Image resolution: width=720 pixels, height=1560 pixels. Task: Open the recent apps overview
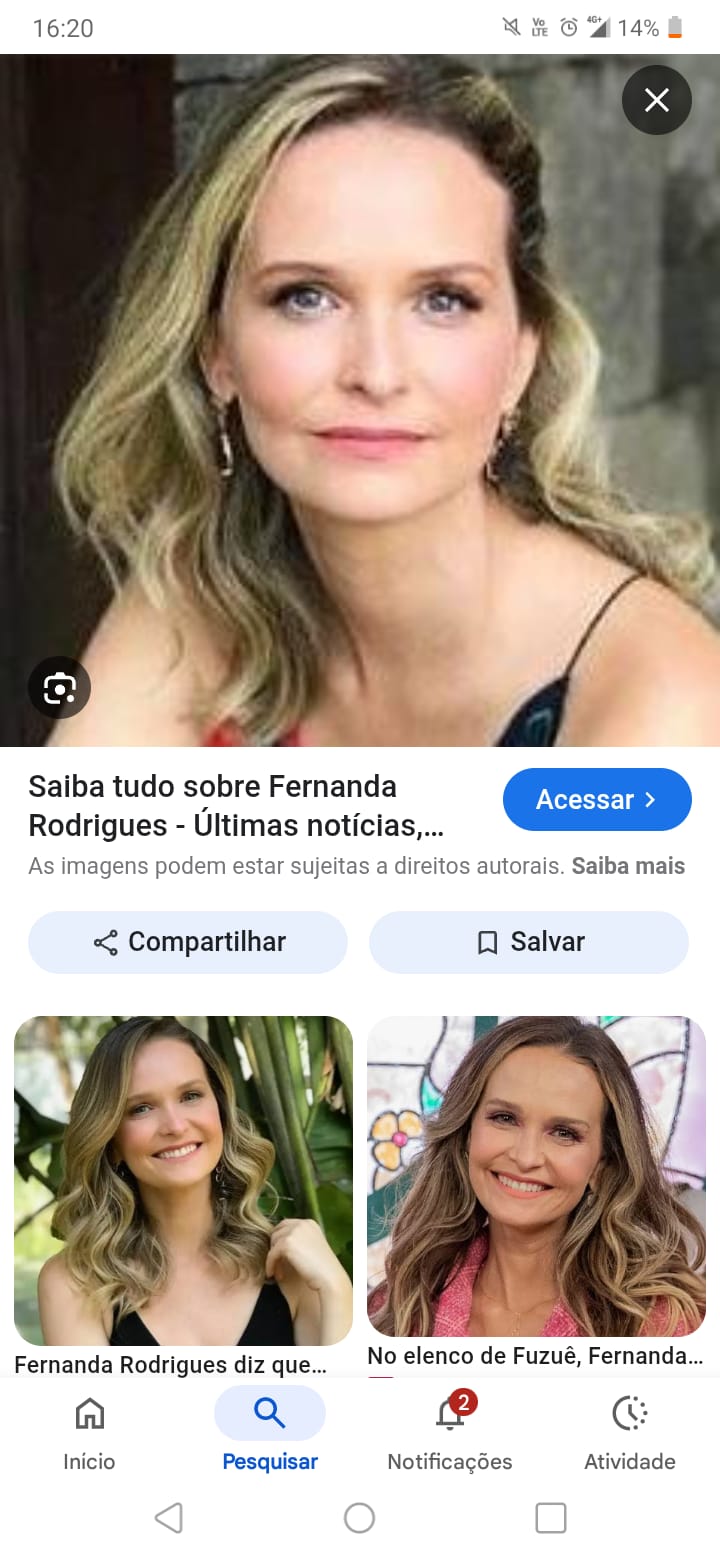551,1518
